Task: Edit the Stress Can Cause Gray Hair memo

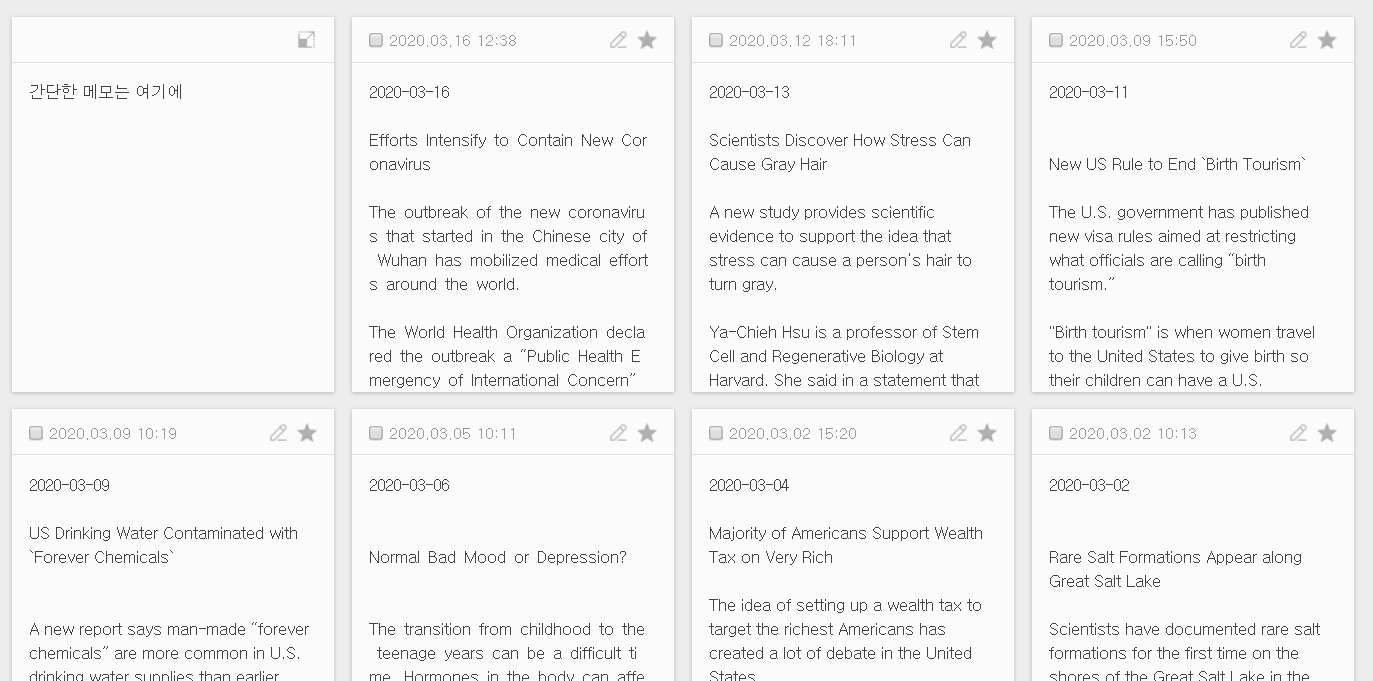Action: point(958,40)
